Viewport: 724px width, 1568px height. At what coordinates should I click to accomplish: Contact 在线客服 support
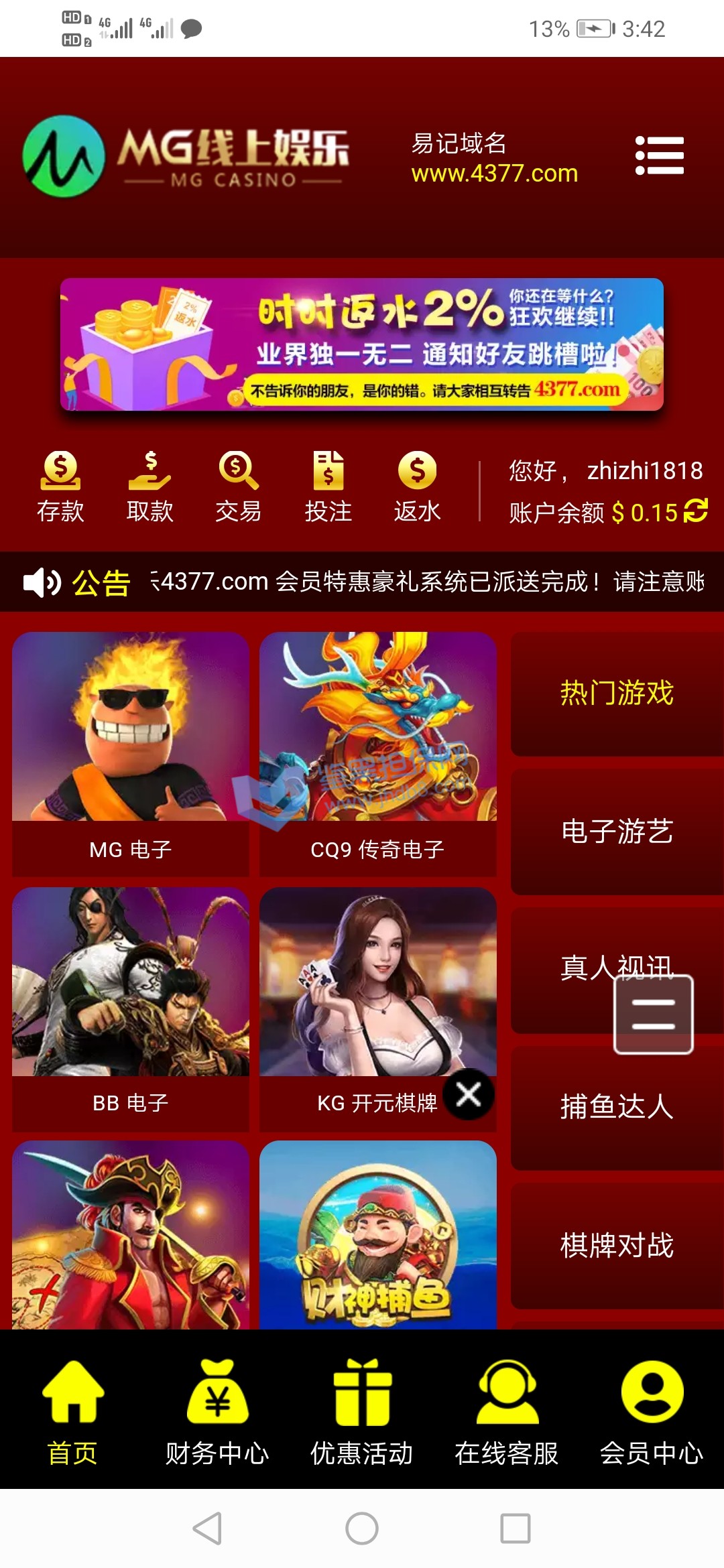pyautogui.click(x=507, y=1411)
